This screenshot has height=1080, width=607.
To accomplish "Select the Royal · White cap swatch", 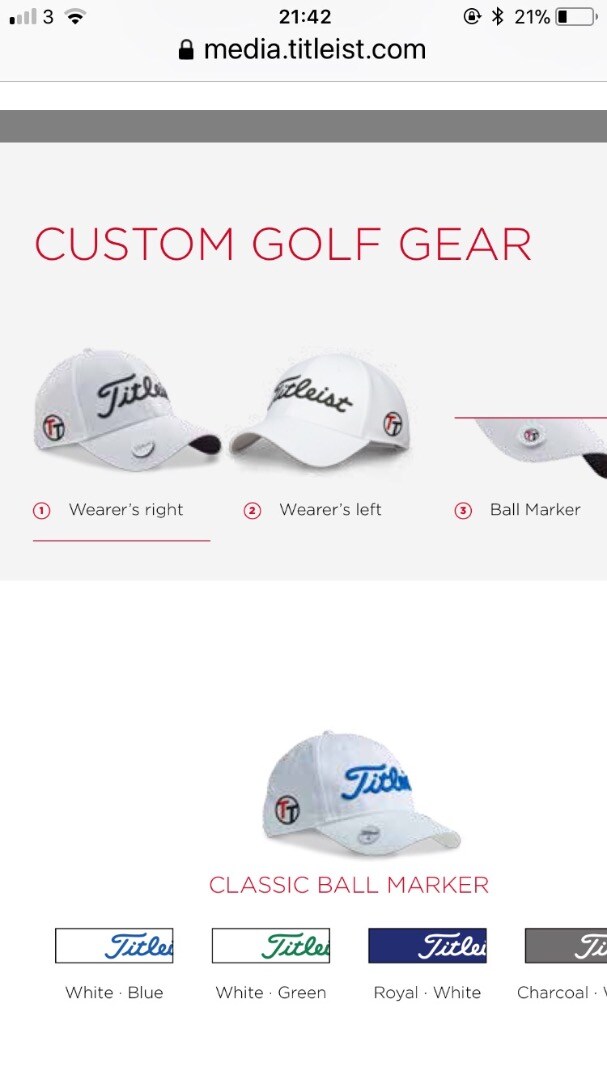I will tap(427, 946).
